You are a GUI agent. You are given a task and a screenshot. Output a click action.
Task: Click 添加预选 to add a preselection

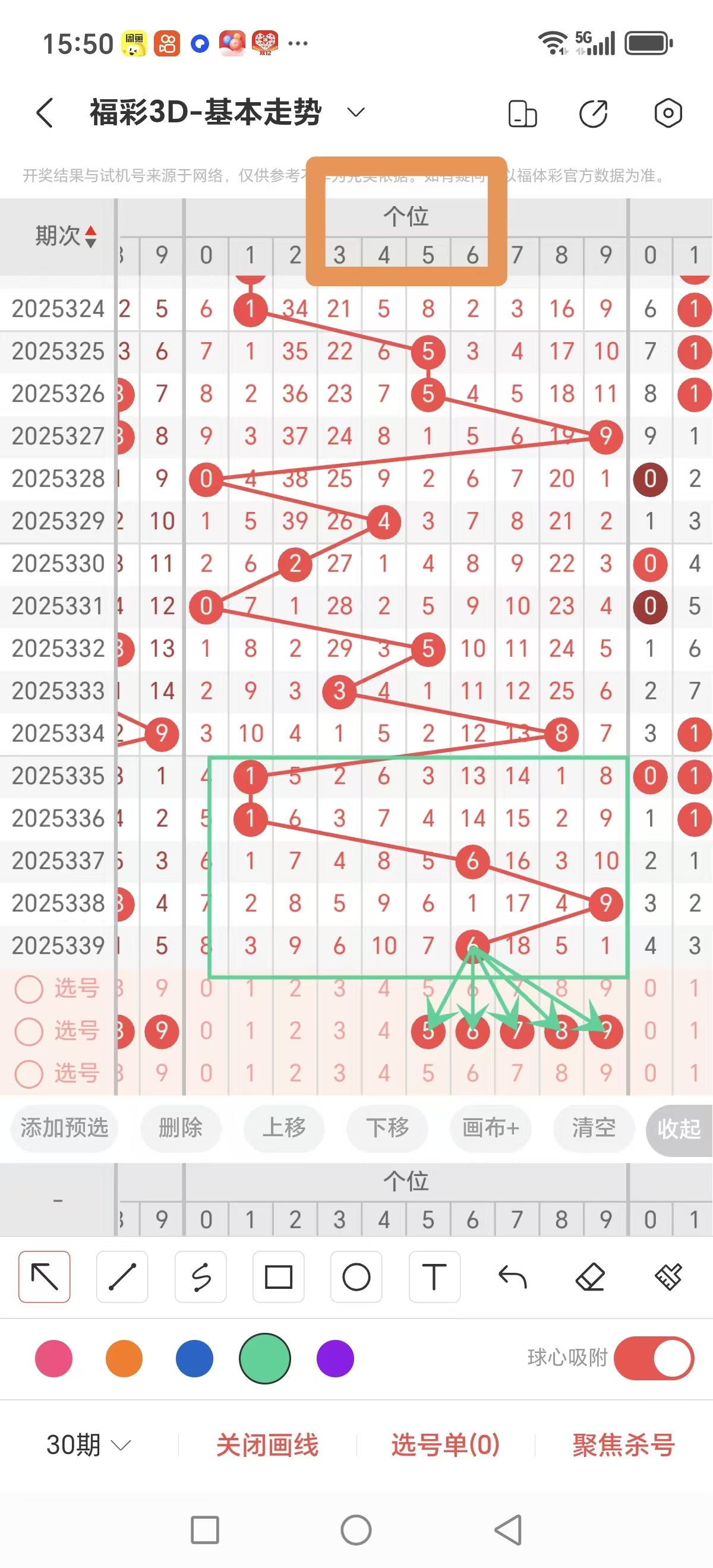(64, 1128)
